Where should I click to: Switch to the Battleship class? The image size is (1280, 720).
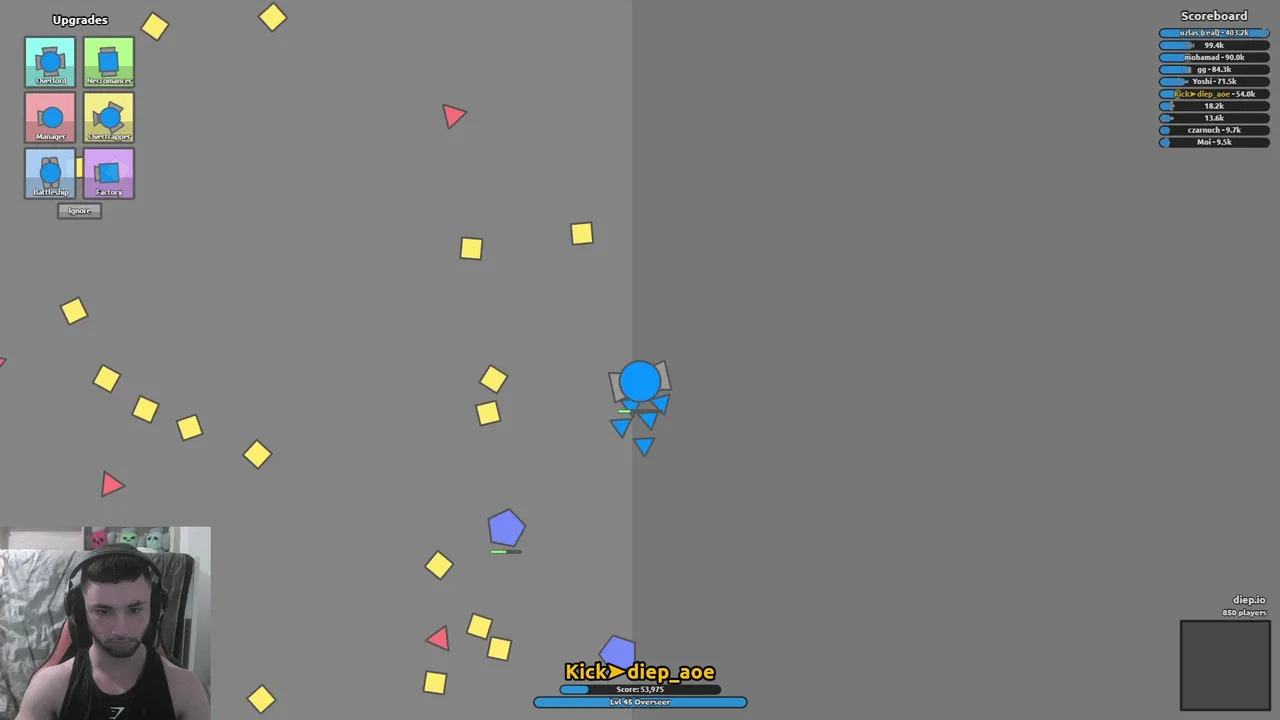pyautogui.click(x=50, y=174)
